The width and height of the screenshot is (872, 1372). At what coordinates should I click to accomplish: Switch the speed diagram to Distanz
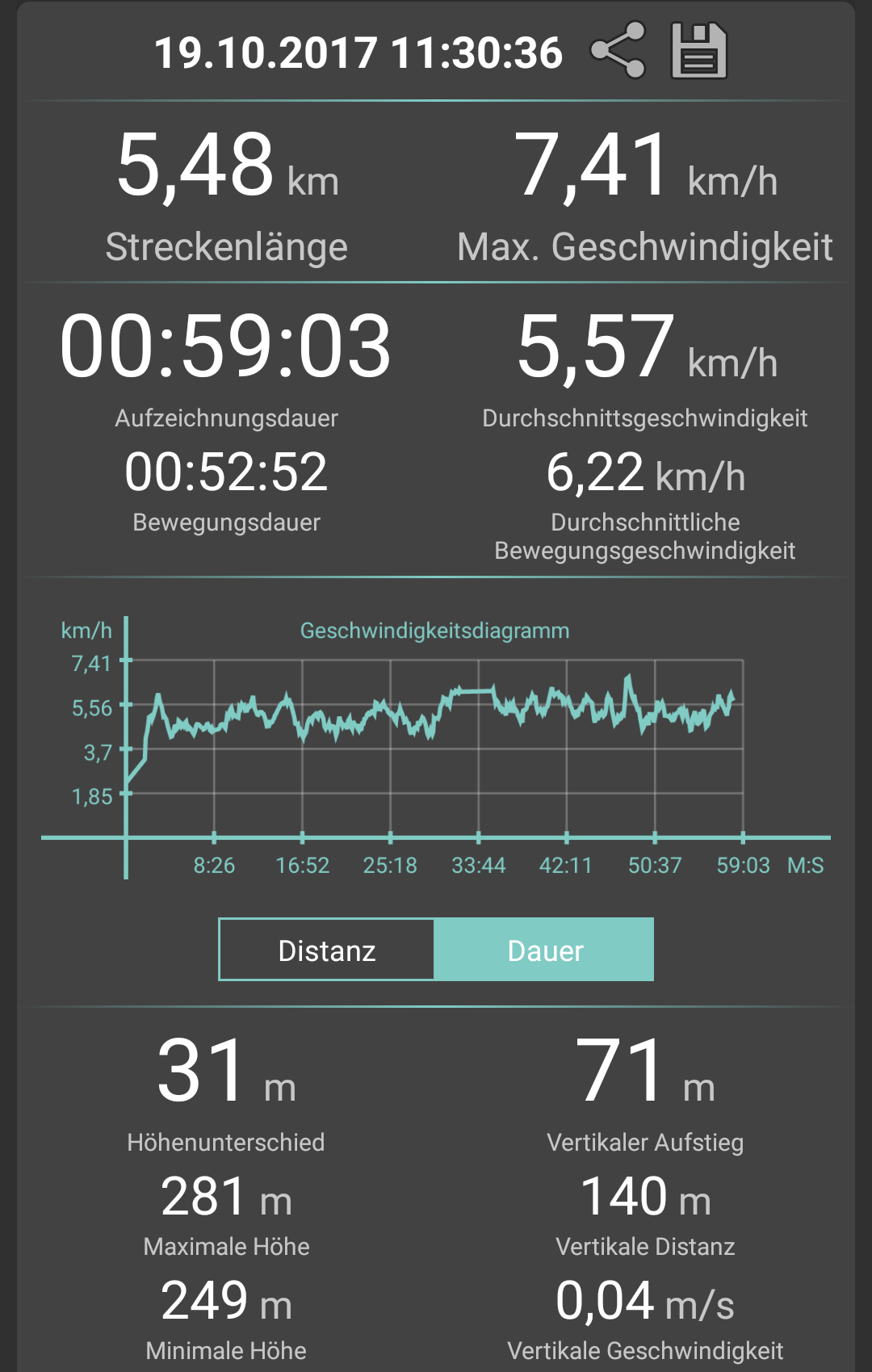pos(327,950)
